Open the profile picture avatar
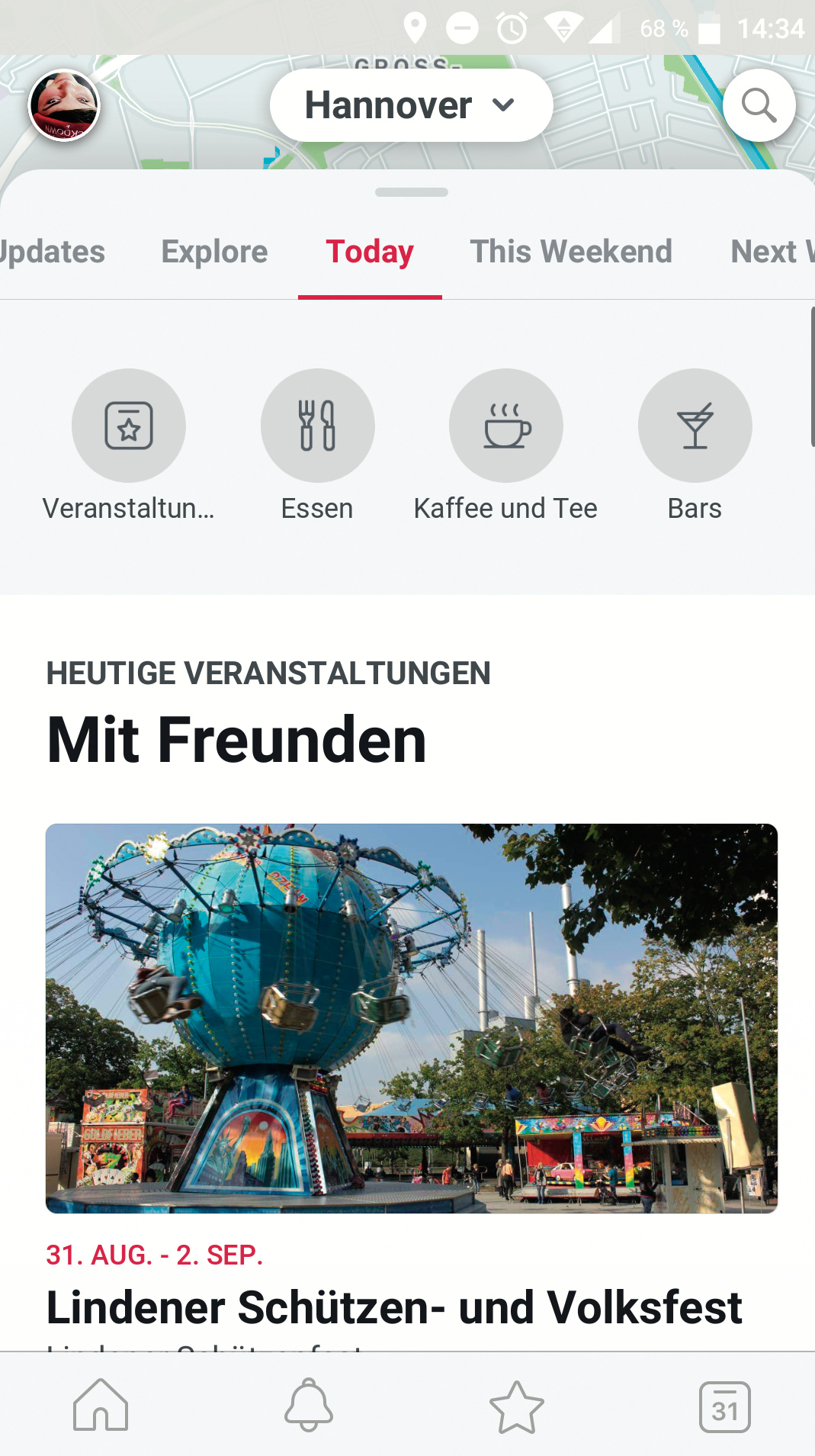Screen dimensions: 815x1456 click(x=64, y=105)
